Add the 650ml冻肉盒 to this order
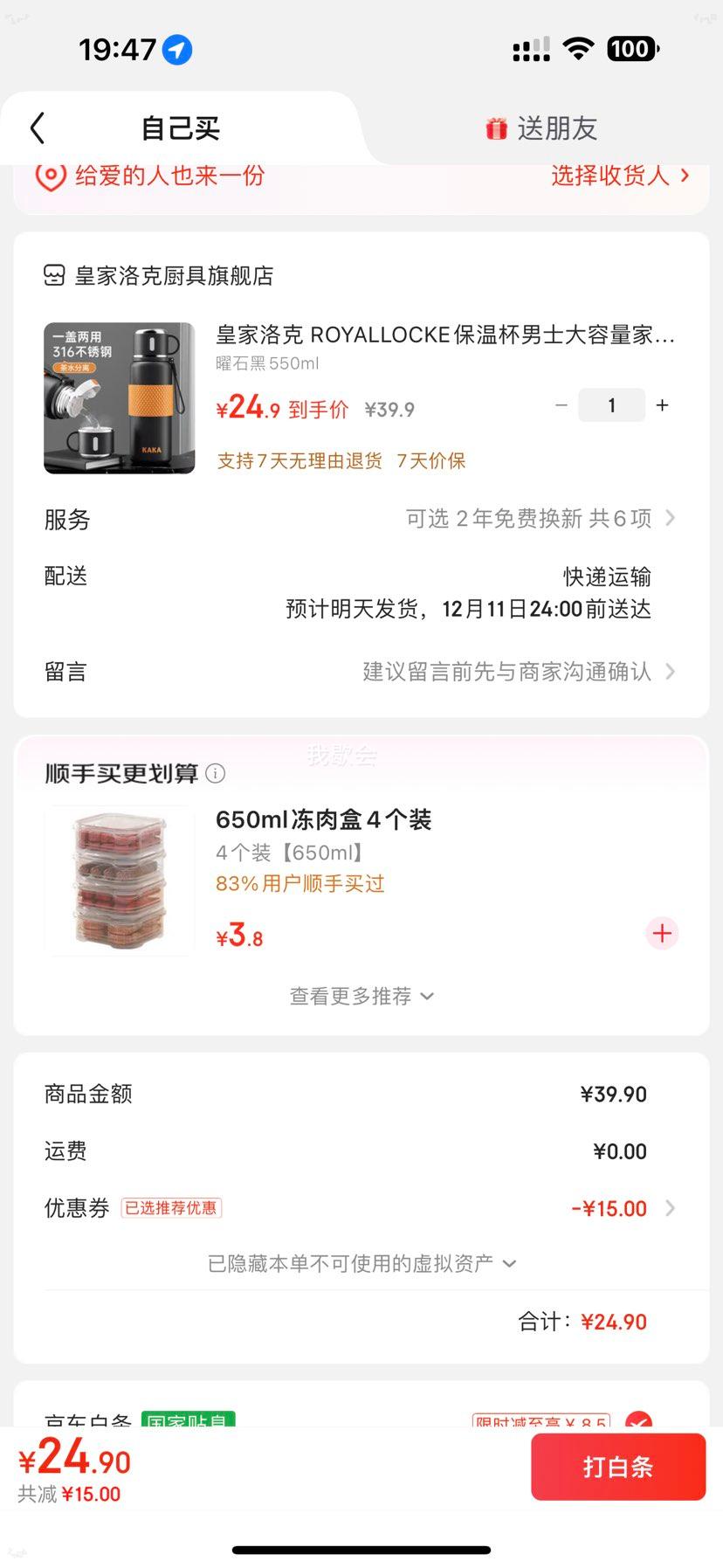This screenshot has width=723, height=1568. [662, 934]
